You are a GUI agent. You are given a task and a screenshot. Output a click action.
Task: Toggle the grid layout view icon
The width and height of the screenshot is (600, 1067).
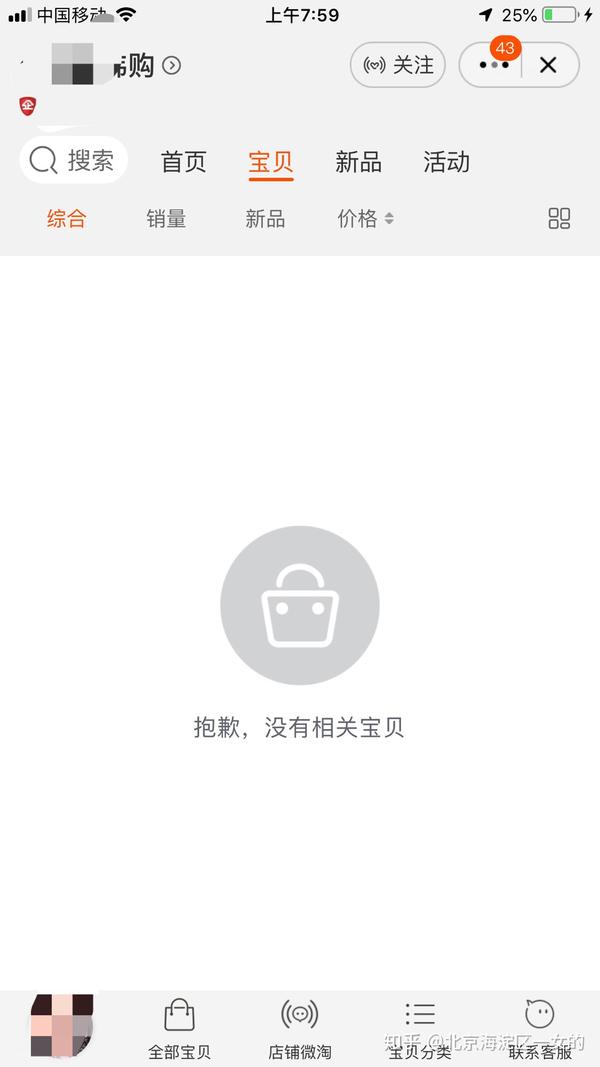point(559,218)
